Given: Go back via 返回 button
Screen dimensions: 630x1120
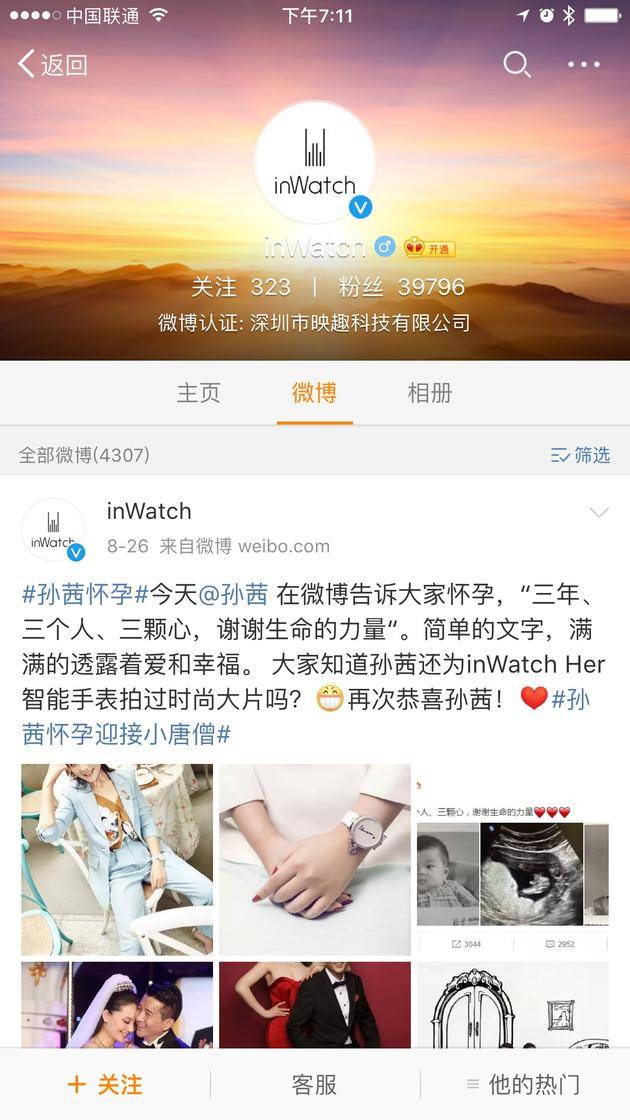Looking at the screenshot, I should point(53,65).
